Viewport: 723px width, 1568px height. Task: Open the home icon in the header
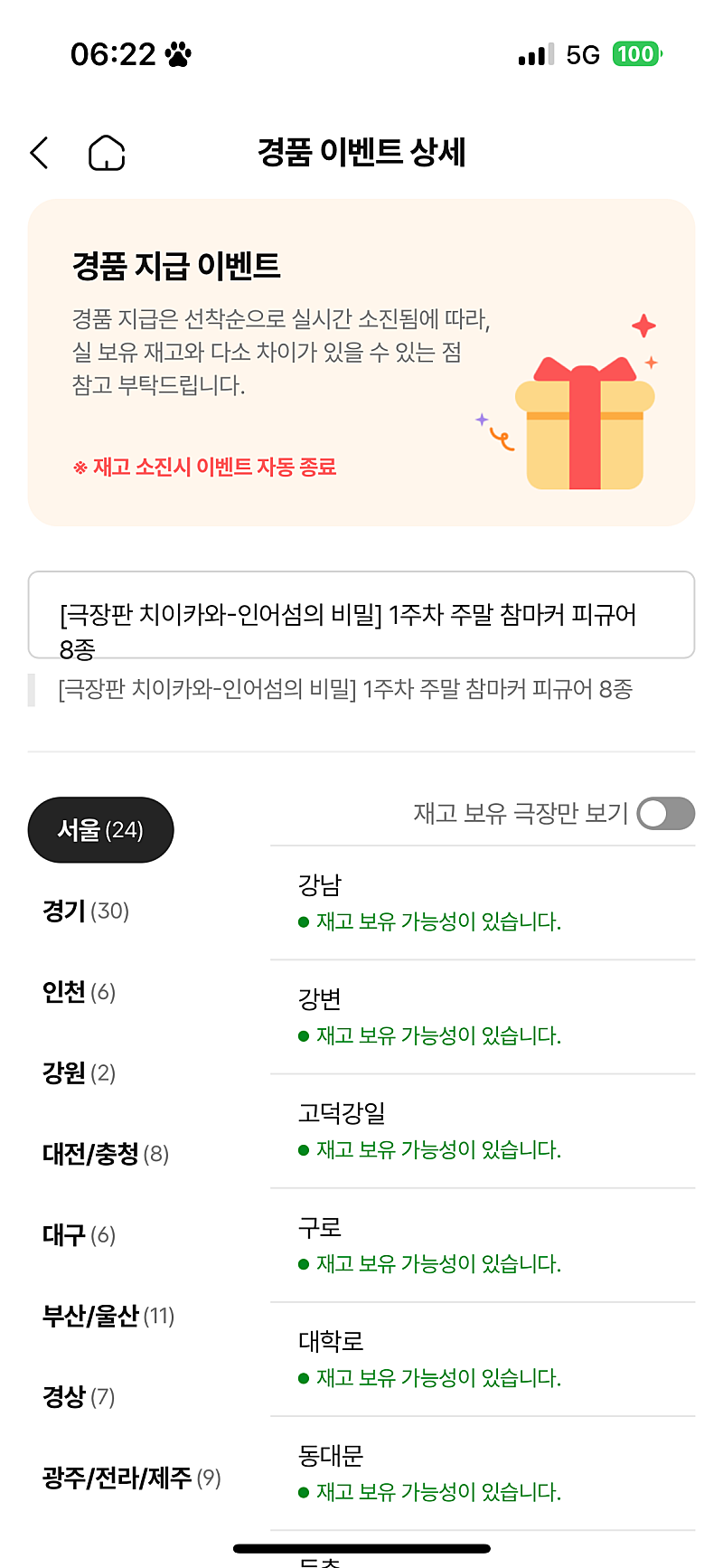pos(107,153)
